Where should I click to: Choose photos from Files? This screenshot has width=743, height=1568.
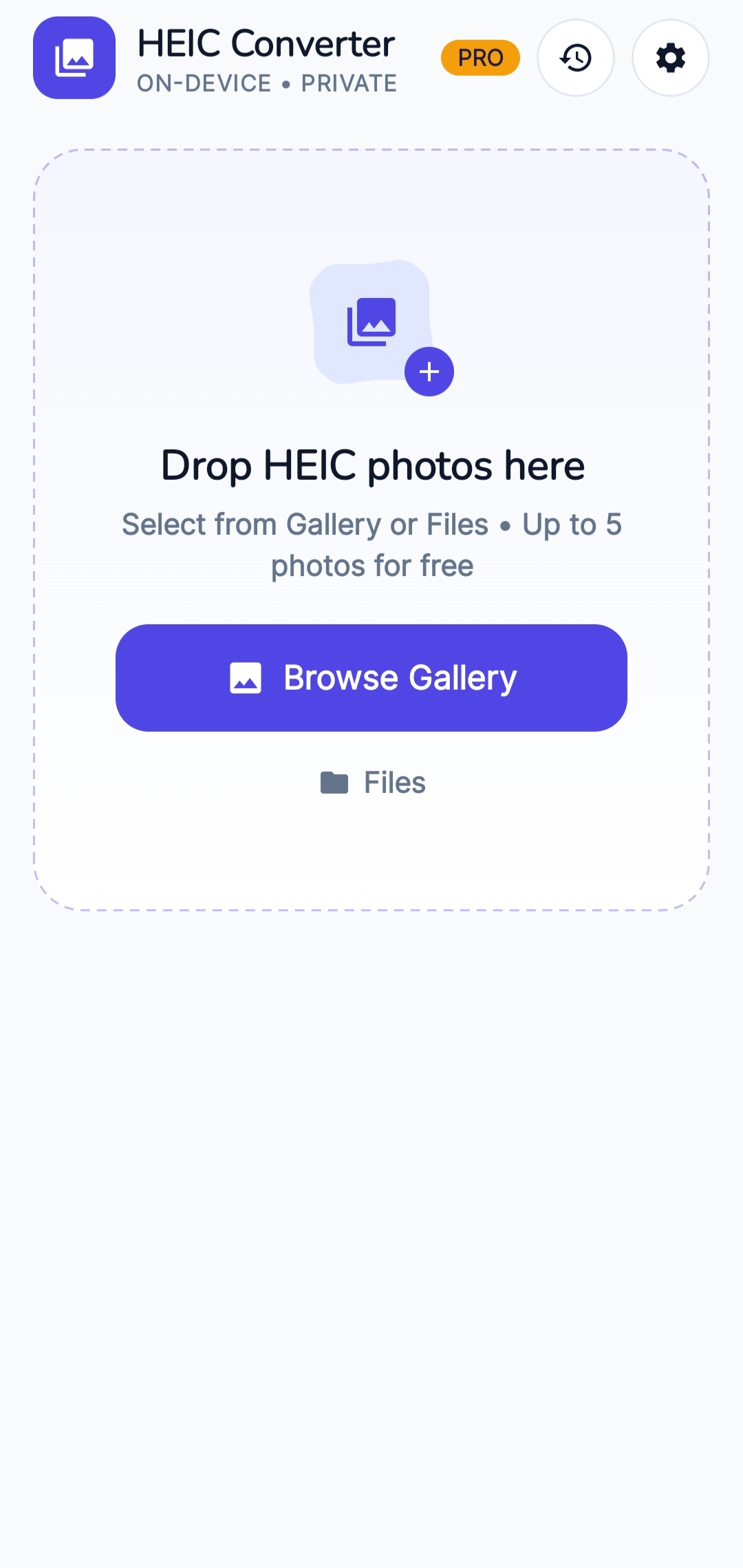373,783
